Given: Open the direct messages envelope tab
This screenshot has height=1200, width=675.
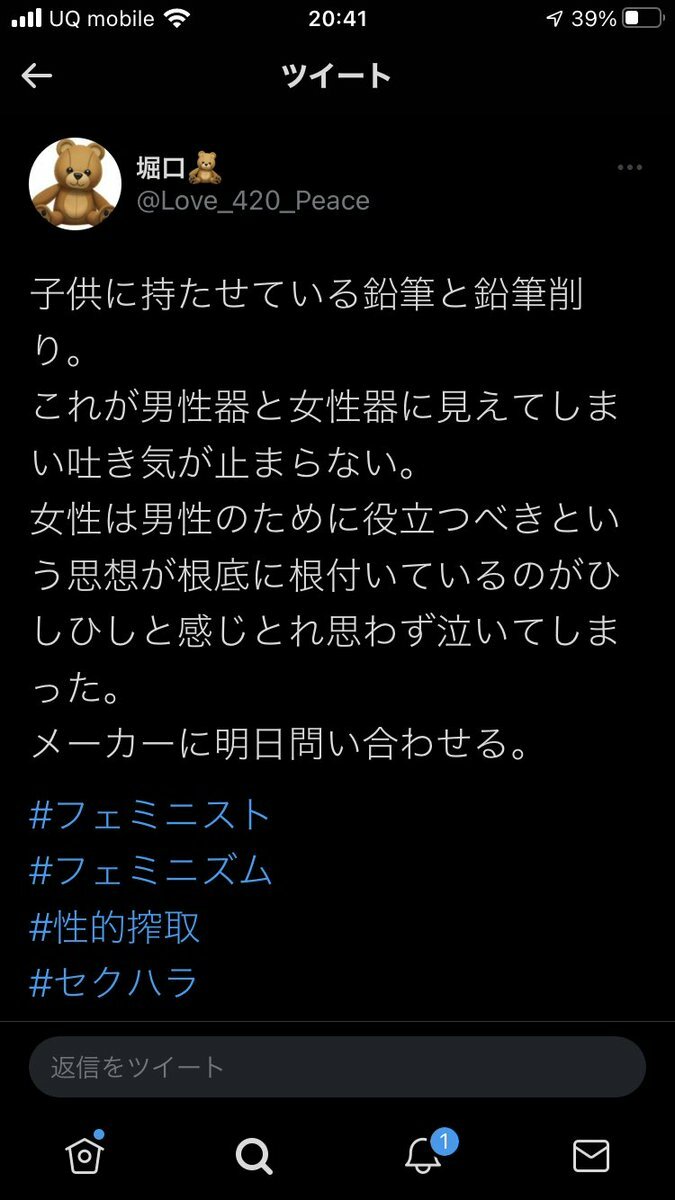Looking at the screenshot, I should 591,1156.
